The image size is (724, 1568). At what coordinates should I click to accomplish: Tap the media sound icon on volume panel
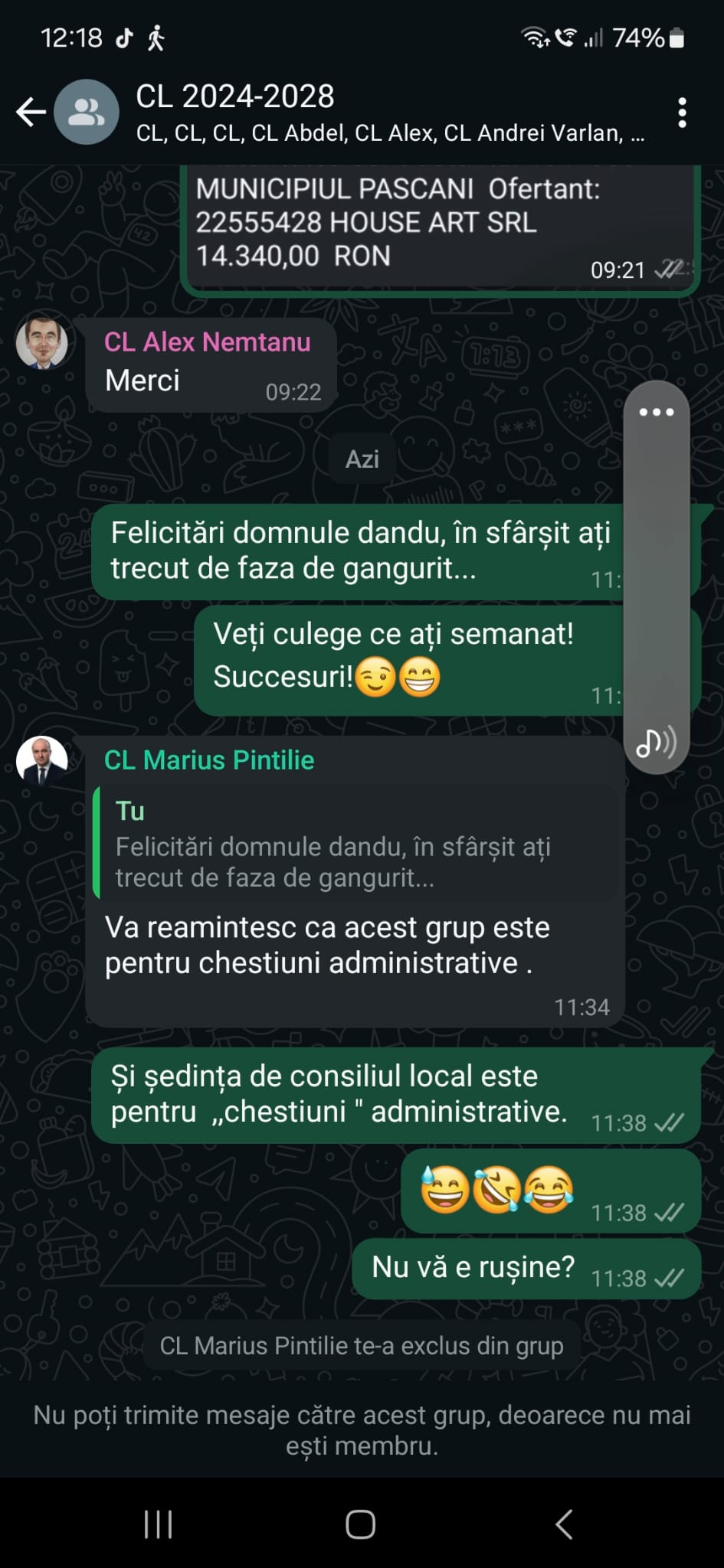tap(657, 742)
